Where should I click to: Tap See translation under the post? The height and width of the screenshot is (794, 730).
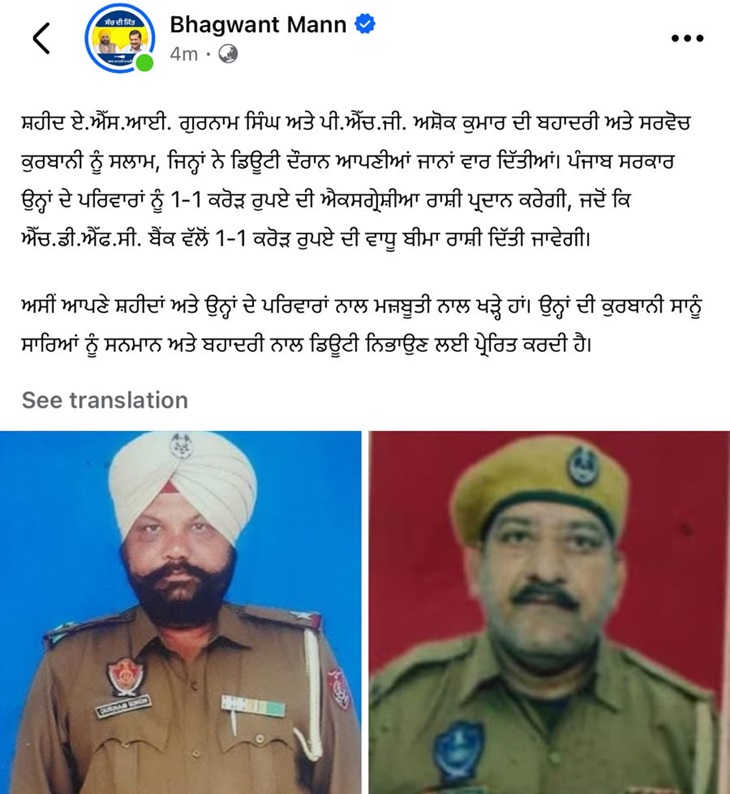pos(105,400)
